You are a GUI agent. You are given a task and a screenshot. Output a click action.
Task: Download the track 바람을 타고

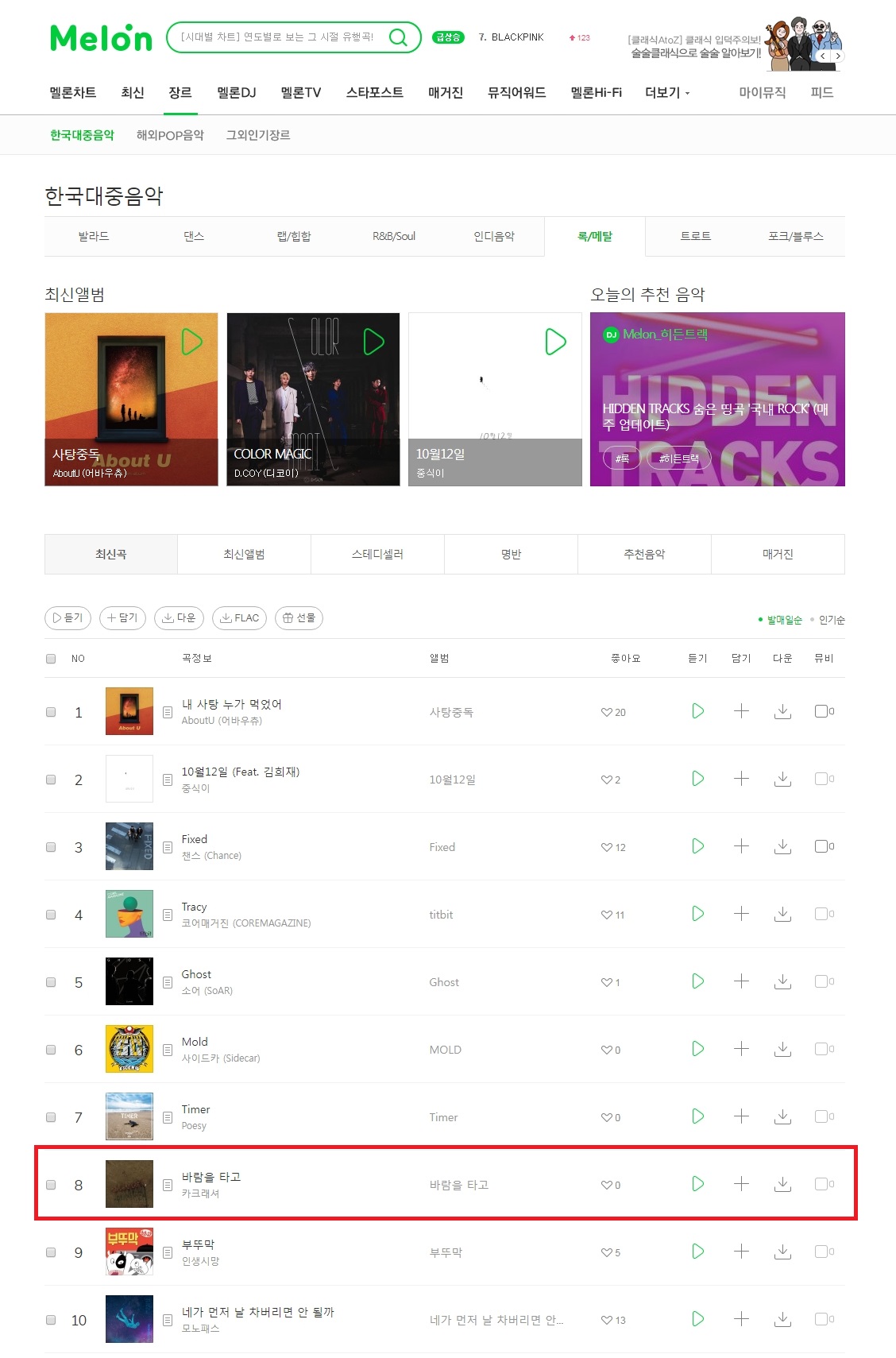[782, 1184]
